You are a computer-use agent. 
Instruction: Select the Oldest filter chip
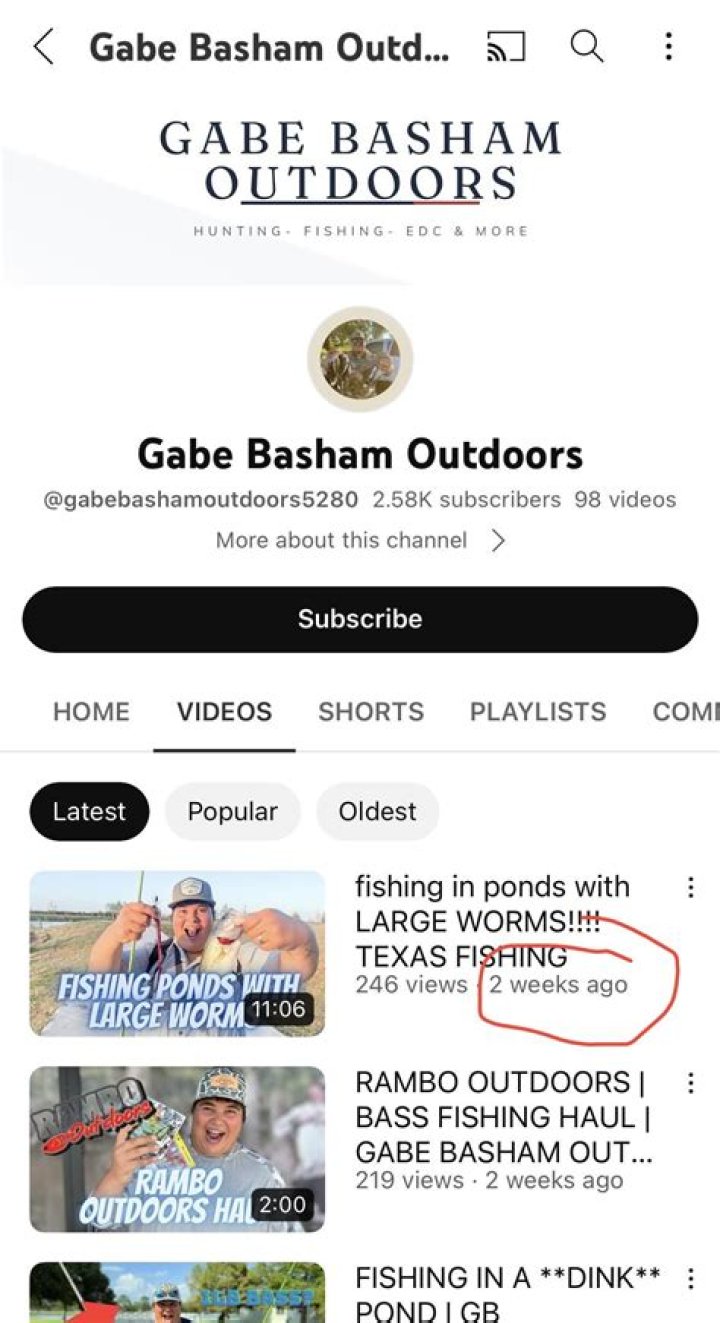click(377, 811)
